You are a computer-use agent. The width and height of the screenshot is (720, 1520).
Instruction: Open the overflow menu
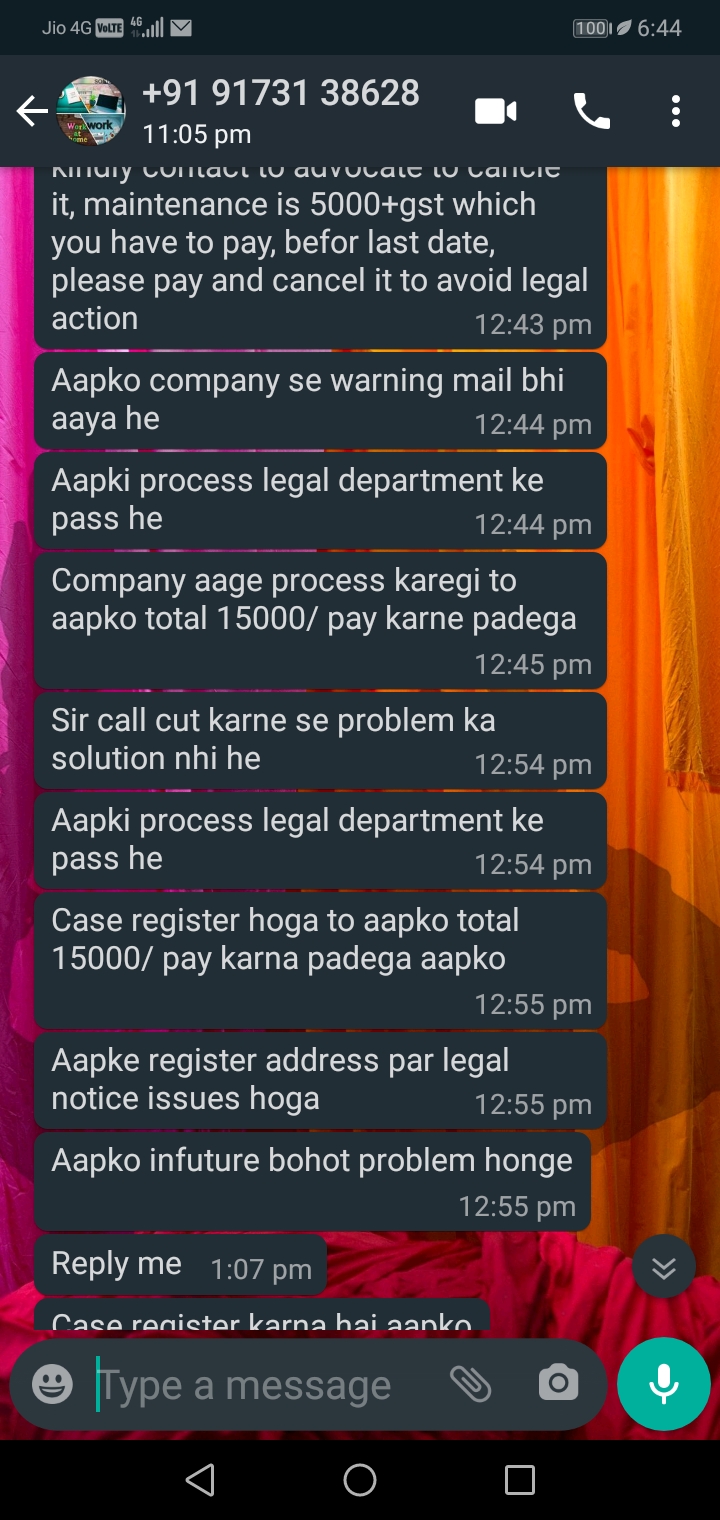click(x=676, y=111)
